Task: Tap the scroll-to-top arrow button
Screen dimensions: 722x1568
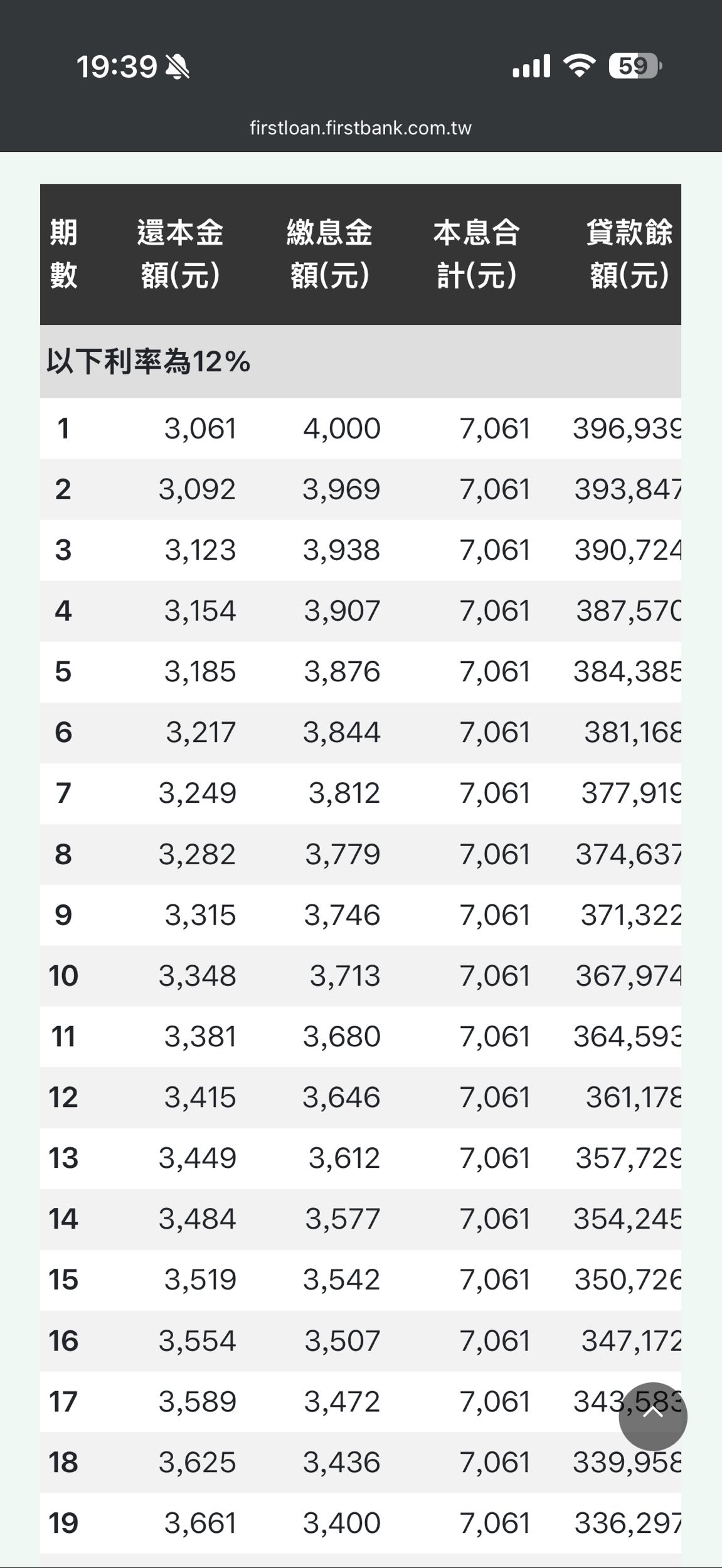Action: point(652,1416)
